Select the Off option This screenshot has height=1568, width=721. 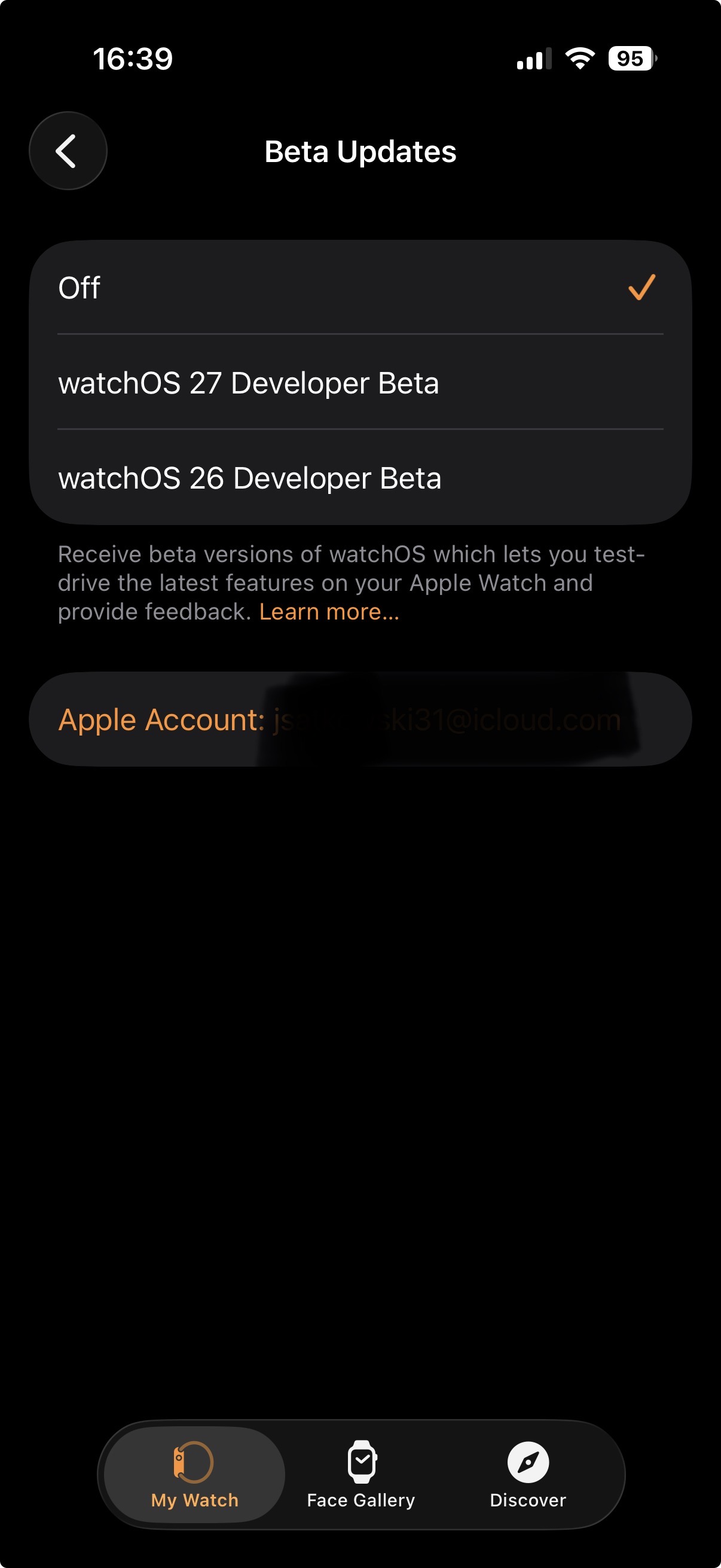[x=360, y=287]
